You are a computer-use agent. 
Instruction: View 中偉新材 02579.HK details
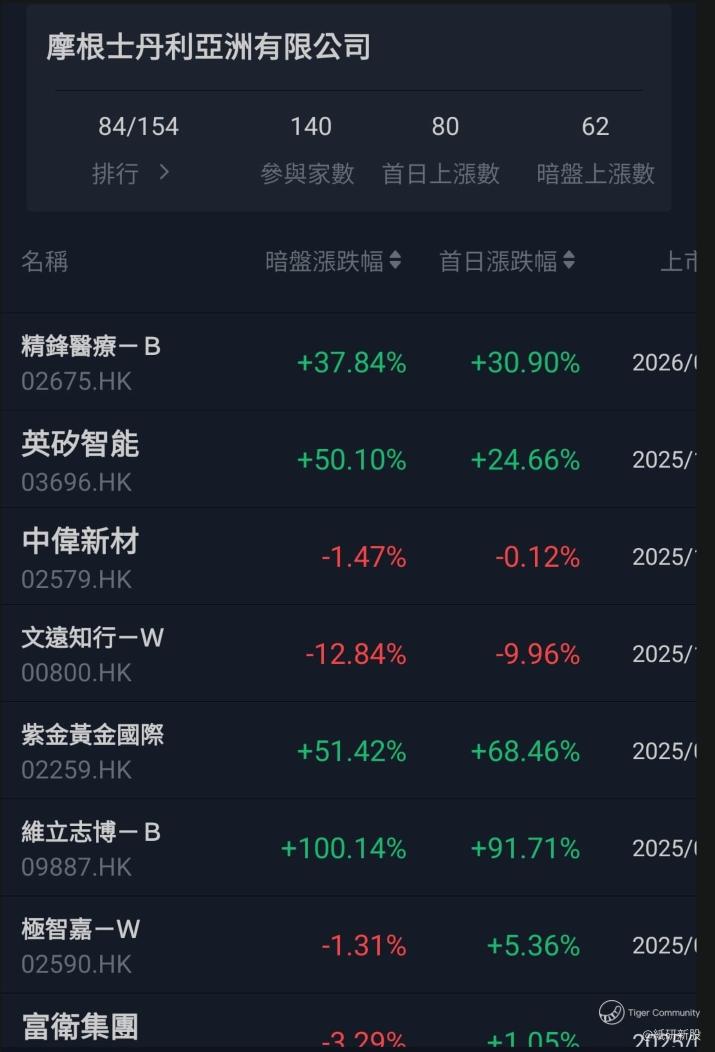coord(80,557)
